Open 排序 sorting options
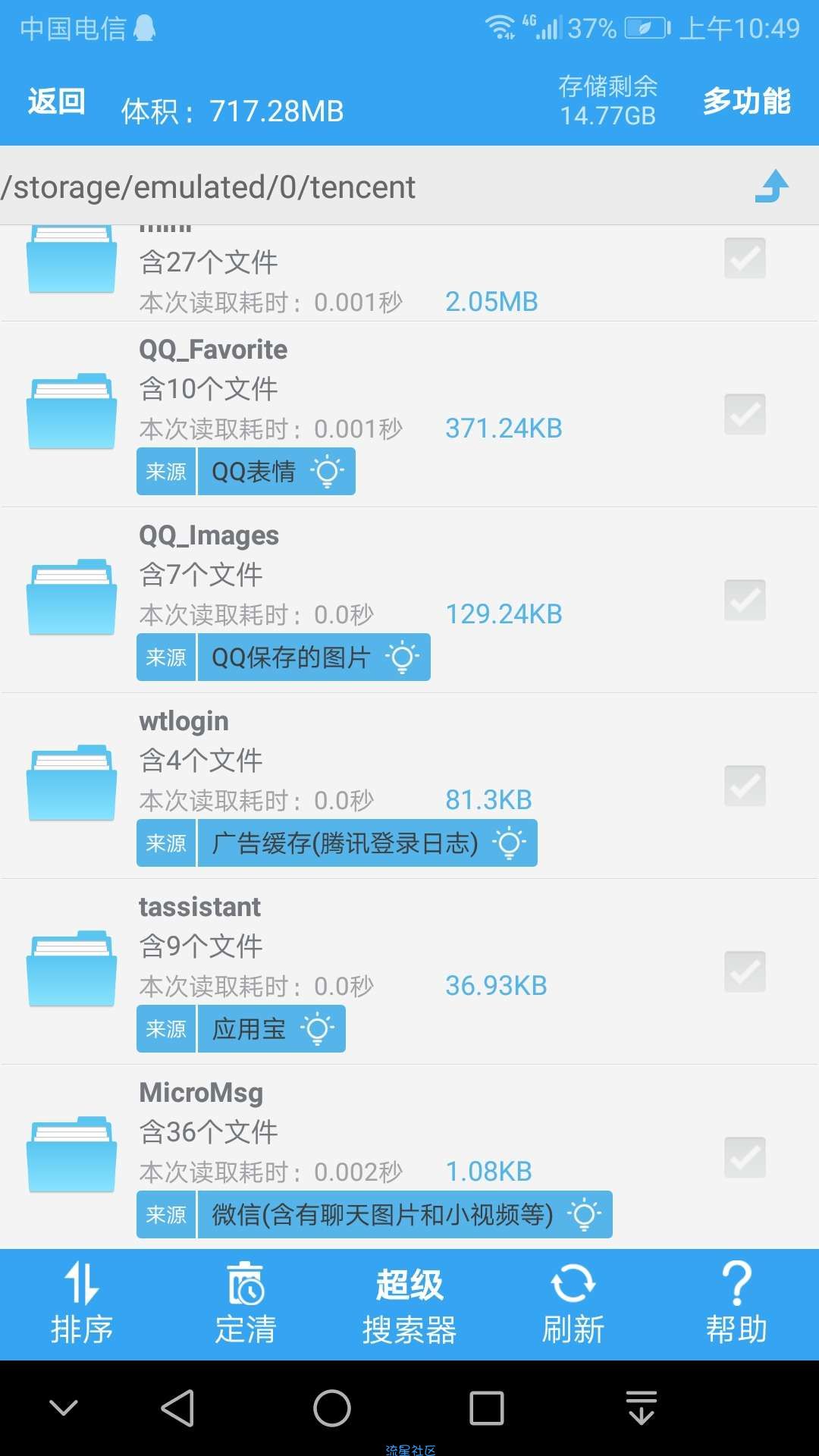The height and width of the screenshot is (1456, 819). (82, 1304)
